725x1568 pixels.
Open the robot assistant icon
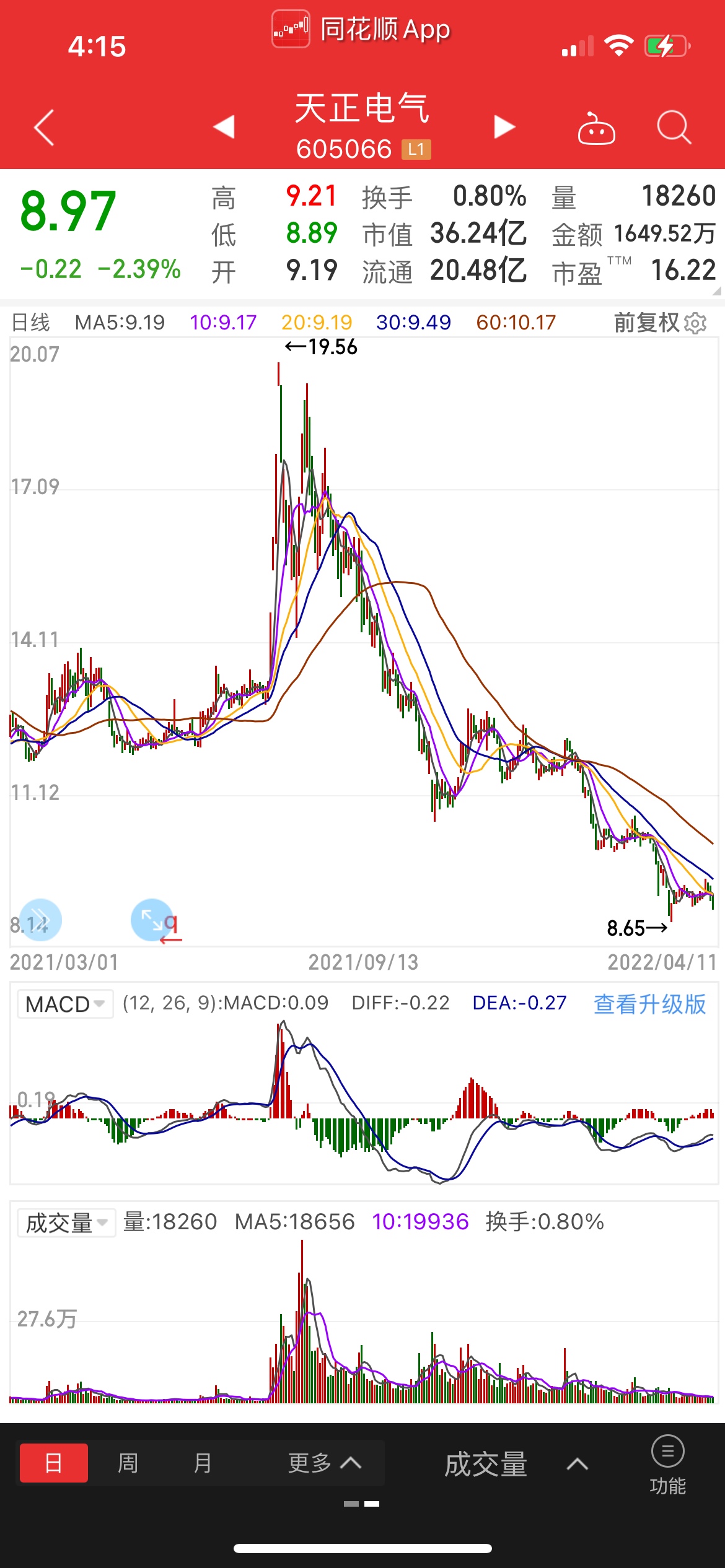pyautogui.click(x=596, y=128)
